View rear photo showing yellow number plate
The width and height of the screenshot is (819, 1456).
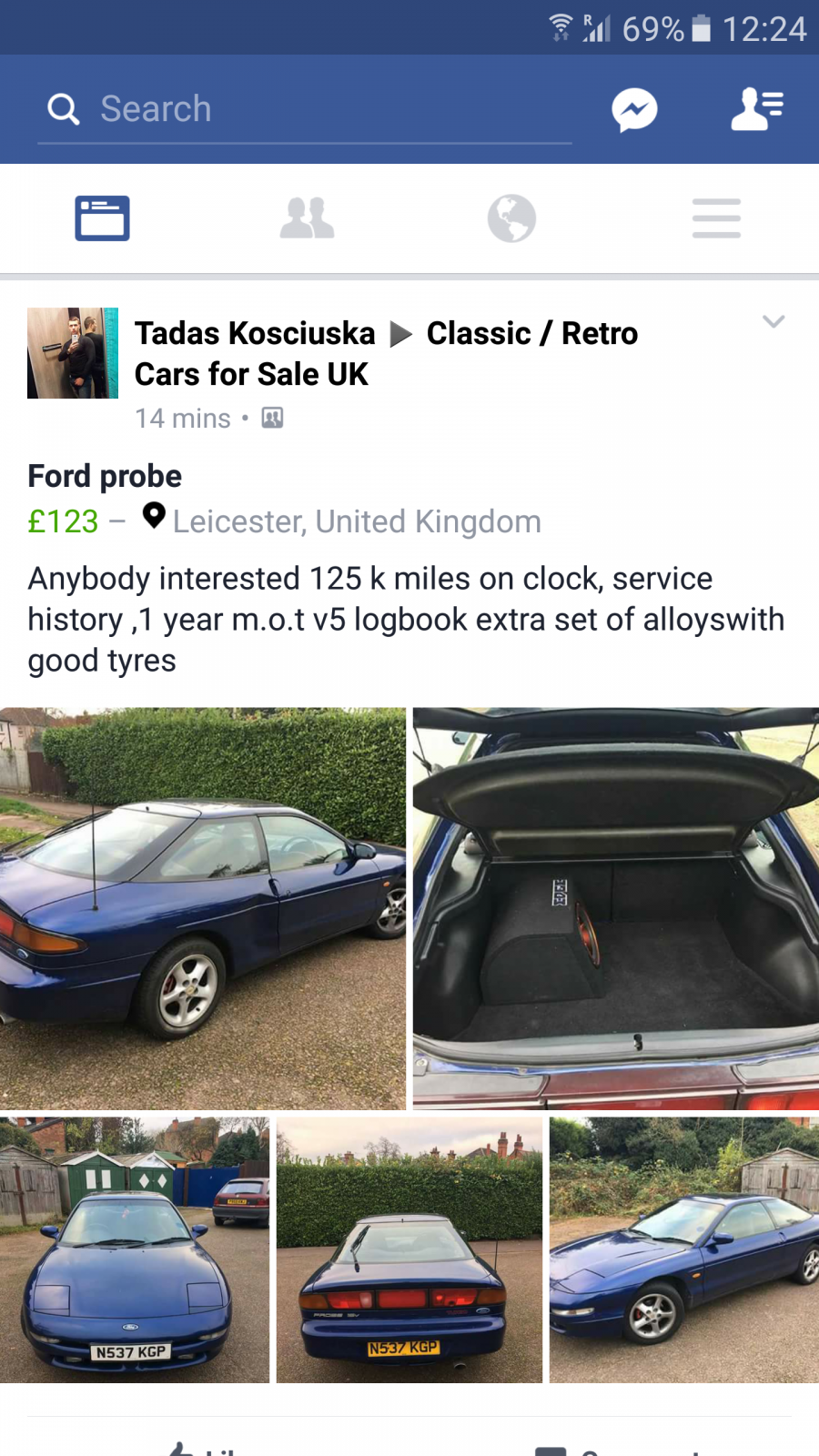[409, 1249]
